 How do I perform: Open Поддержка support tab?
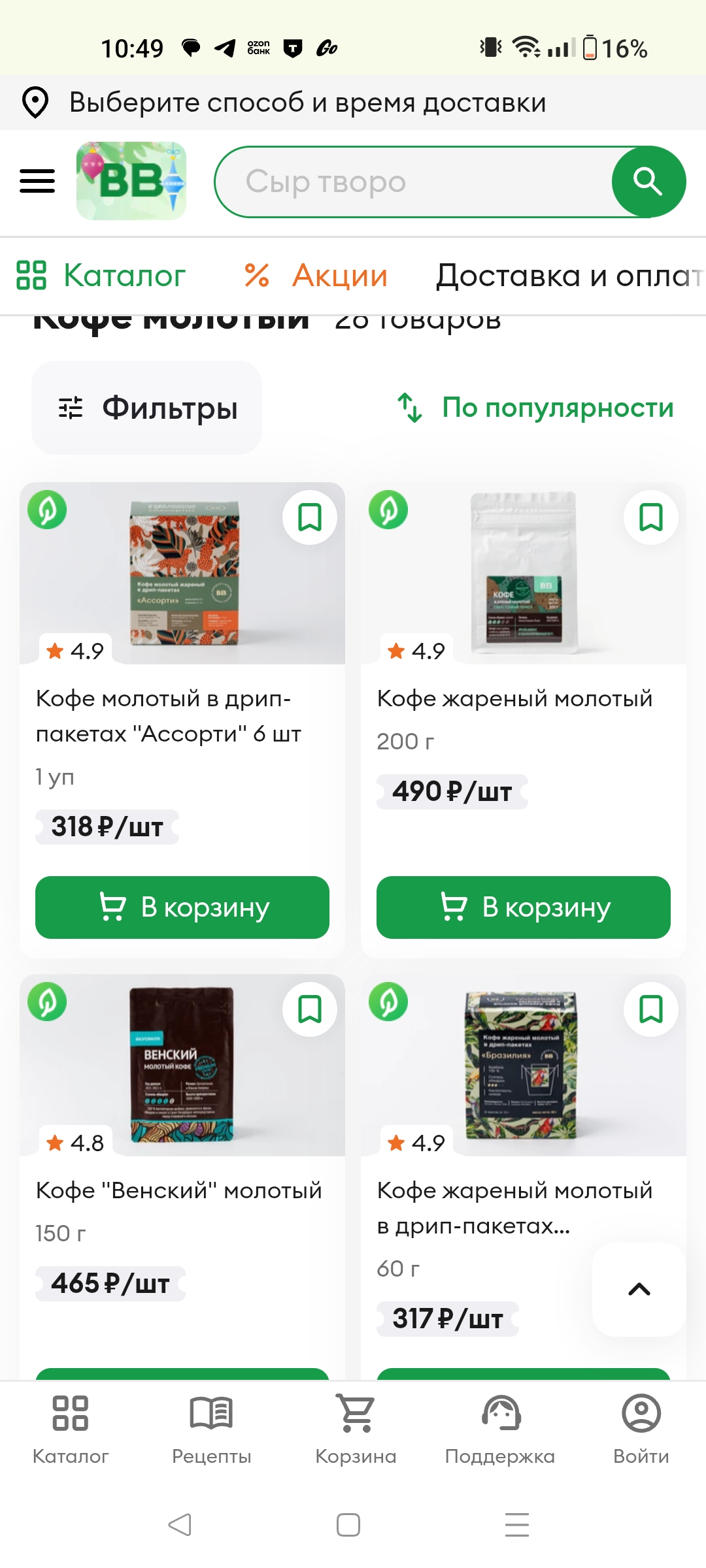coord(500,1430)
